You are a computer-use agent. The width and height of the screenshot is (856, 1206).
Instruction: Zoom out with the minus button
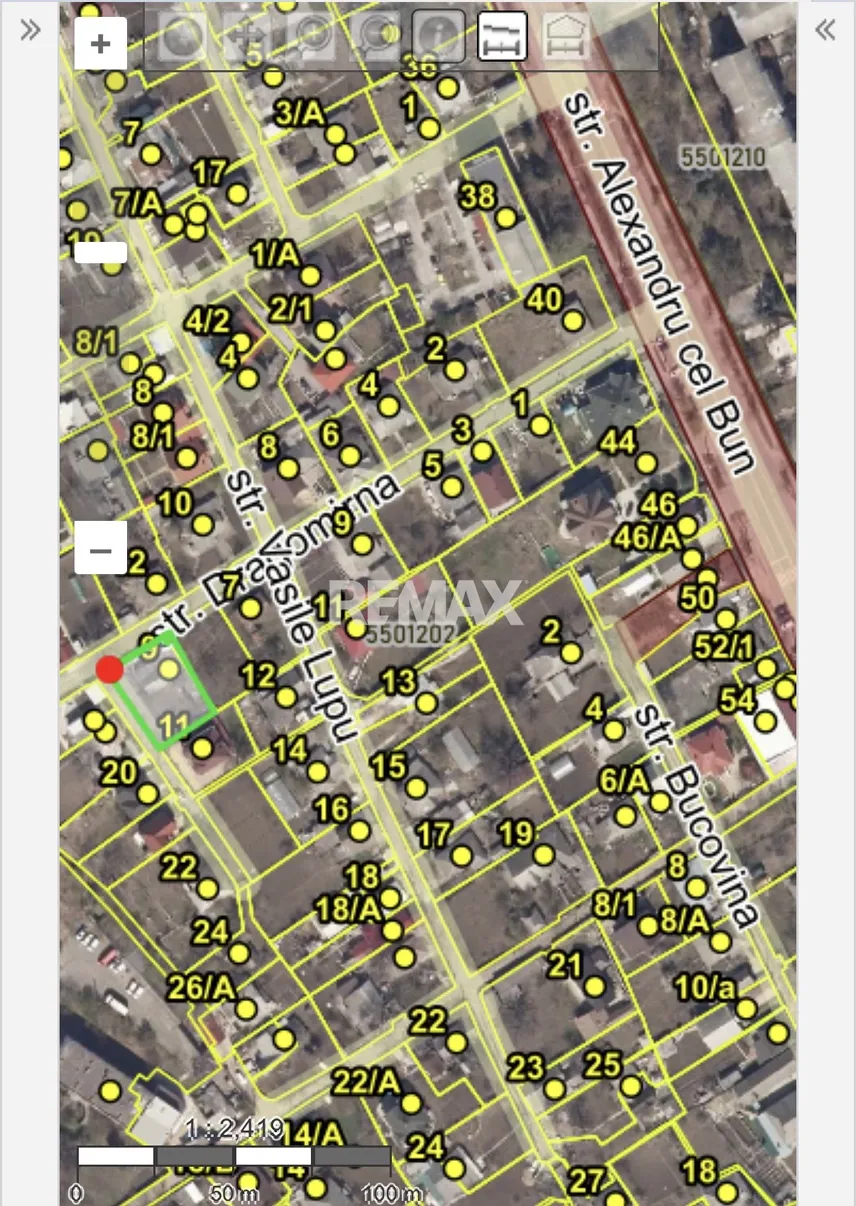[100, 549]
